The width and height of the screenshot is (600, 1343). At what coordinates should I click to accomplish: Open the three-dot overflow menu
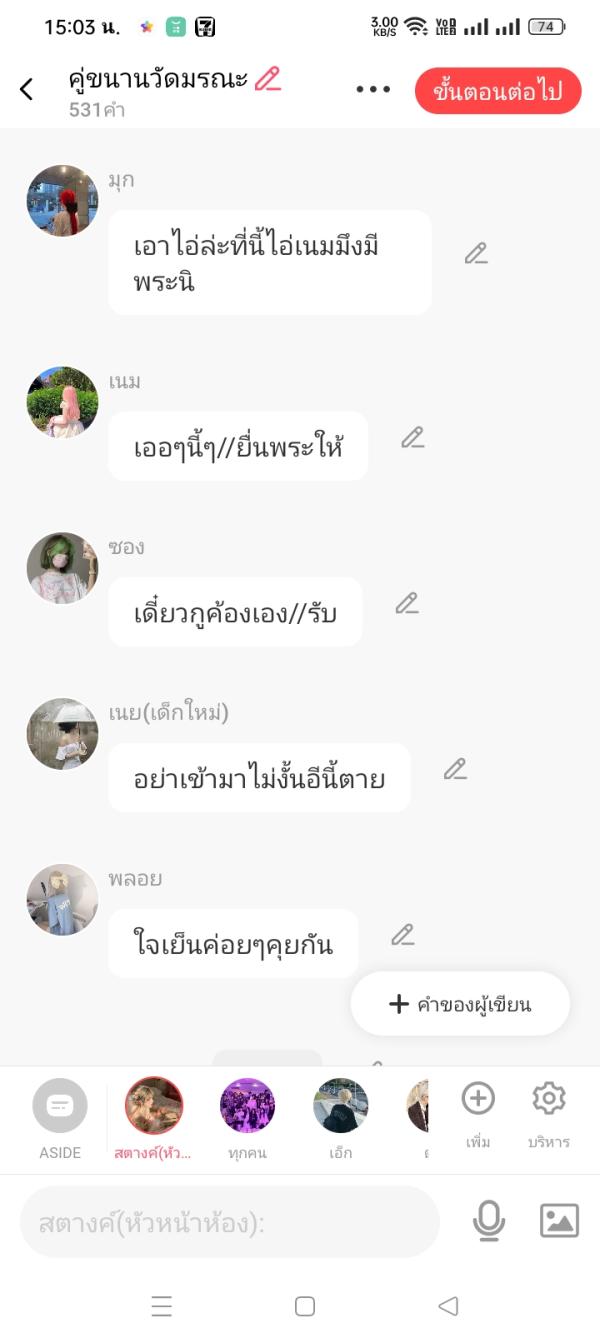click(x=373, y=90)
